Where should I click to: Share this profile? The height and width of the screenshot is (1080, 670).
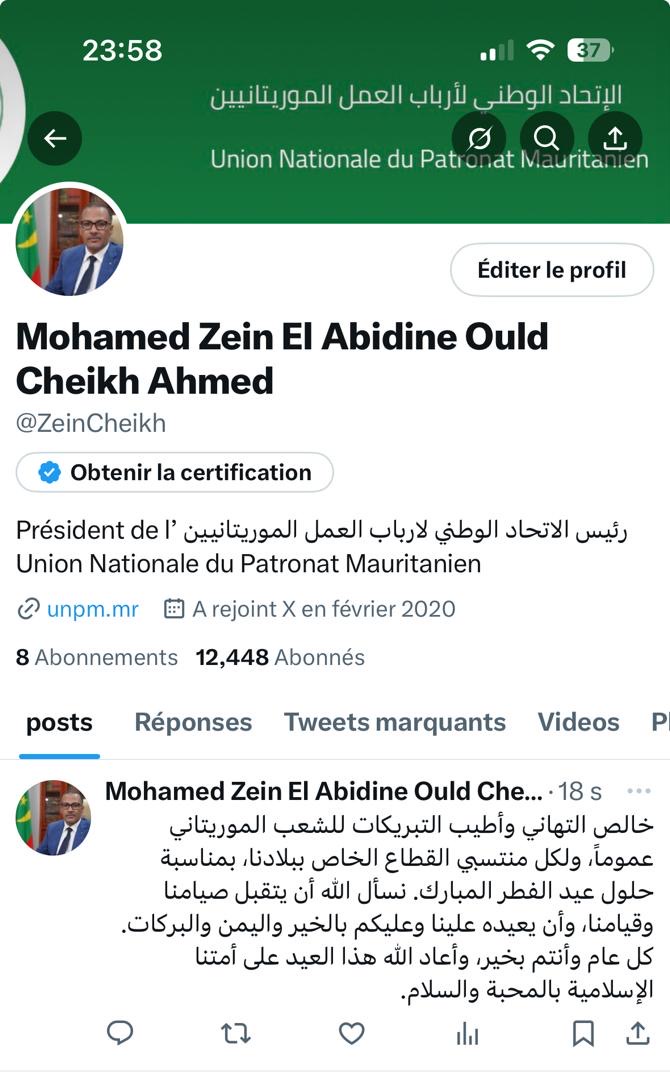[x=615, y=138]
